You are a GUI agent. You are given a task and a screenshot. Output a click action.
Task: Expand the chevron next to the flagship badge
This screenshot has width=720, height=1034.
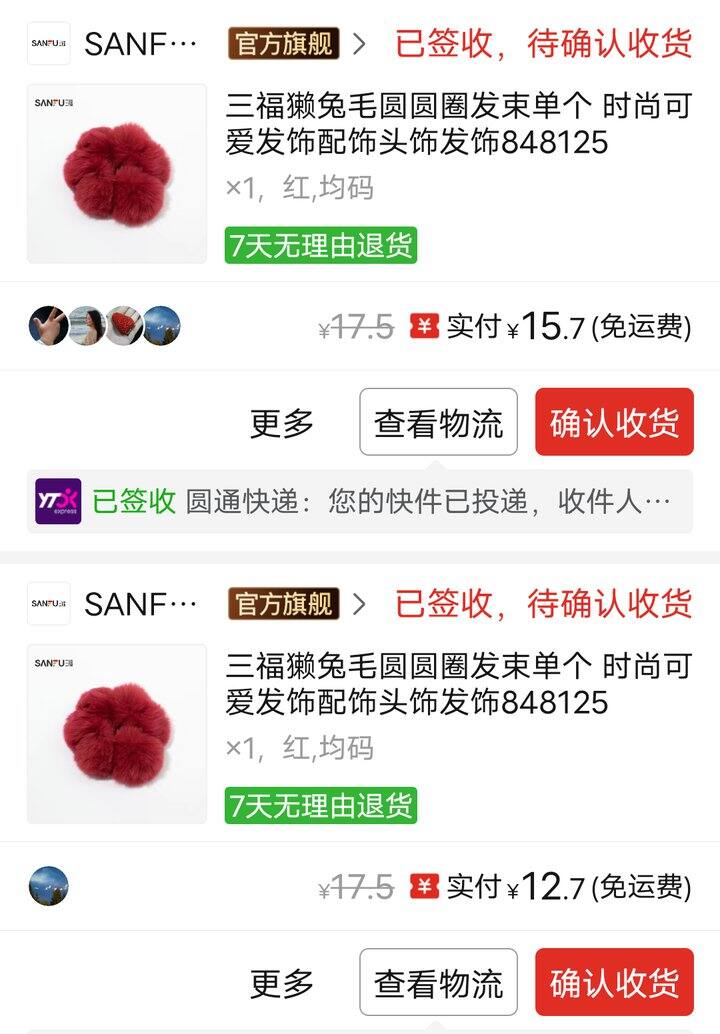[357, 44]
